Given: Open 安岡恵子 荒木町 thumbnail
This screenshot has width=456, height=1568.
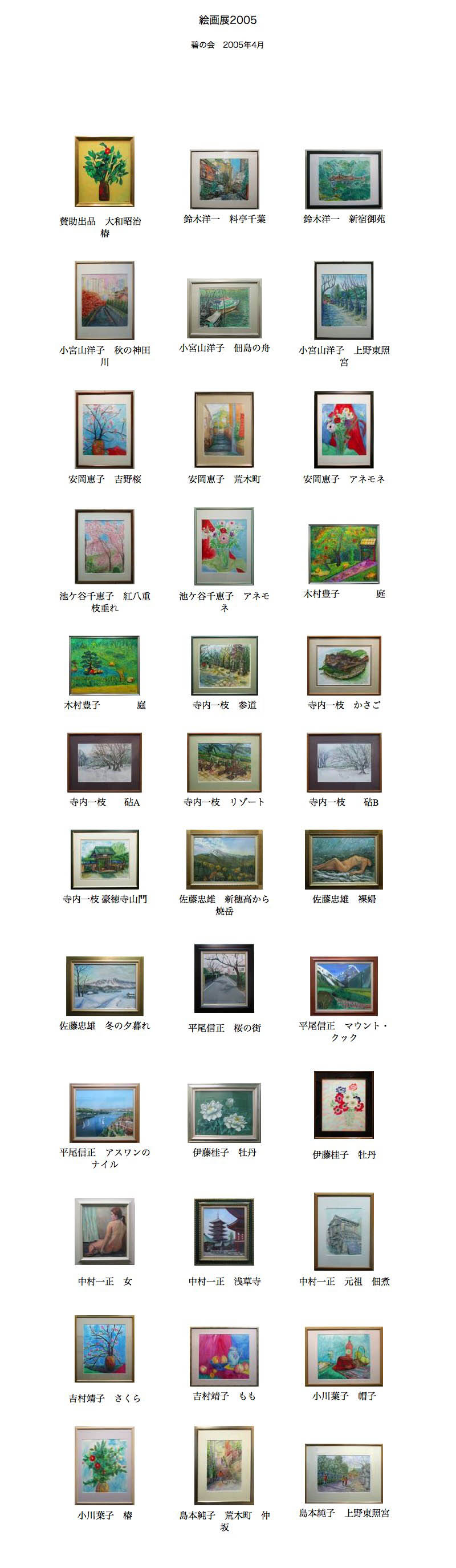Looking at the screenshot, I should click(x=224, y=430).
